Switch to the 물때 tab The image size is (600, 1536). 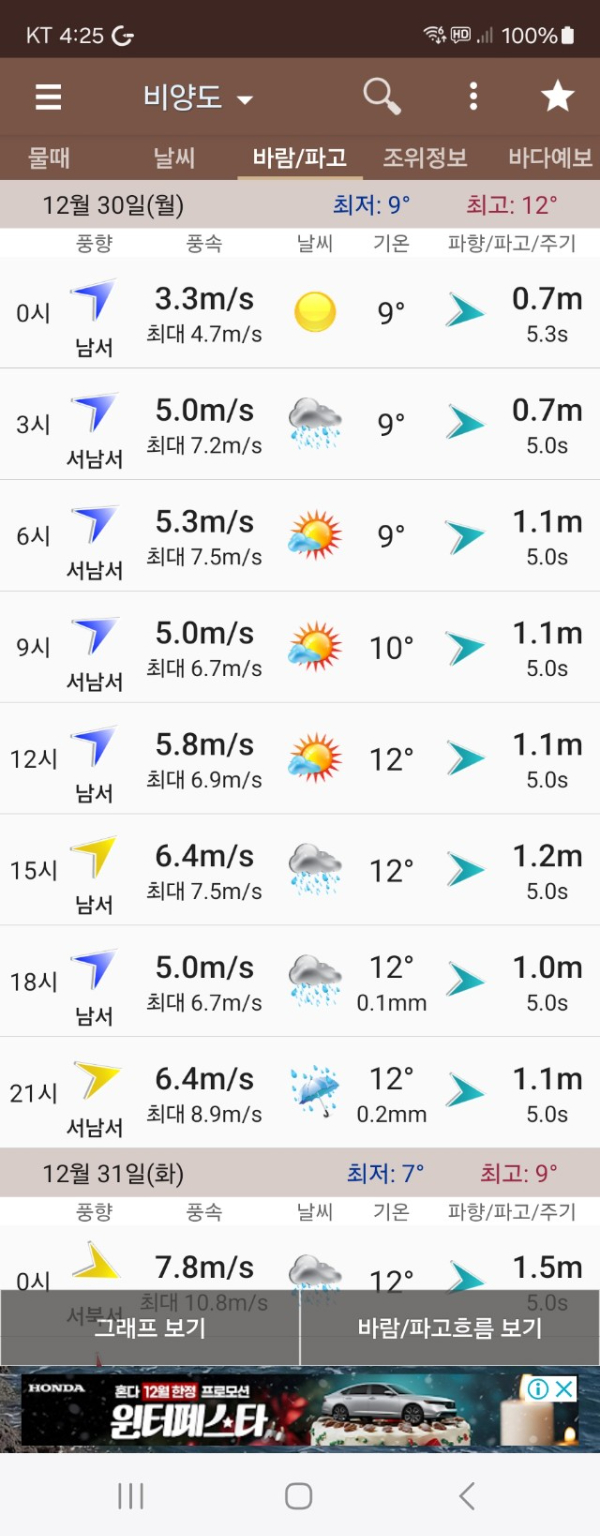coord(49,158)
